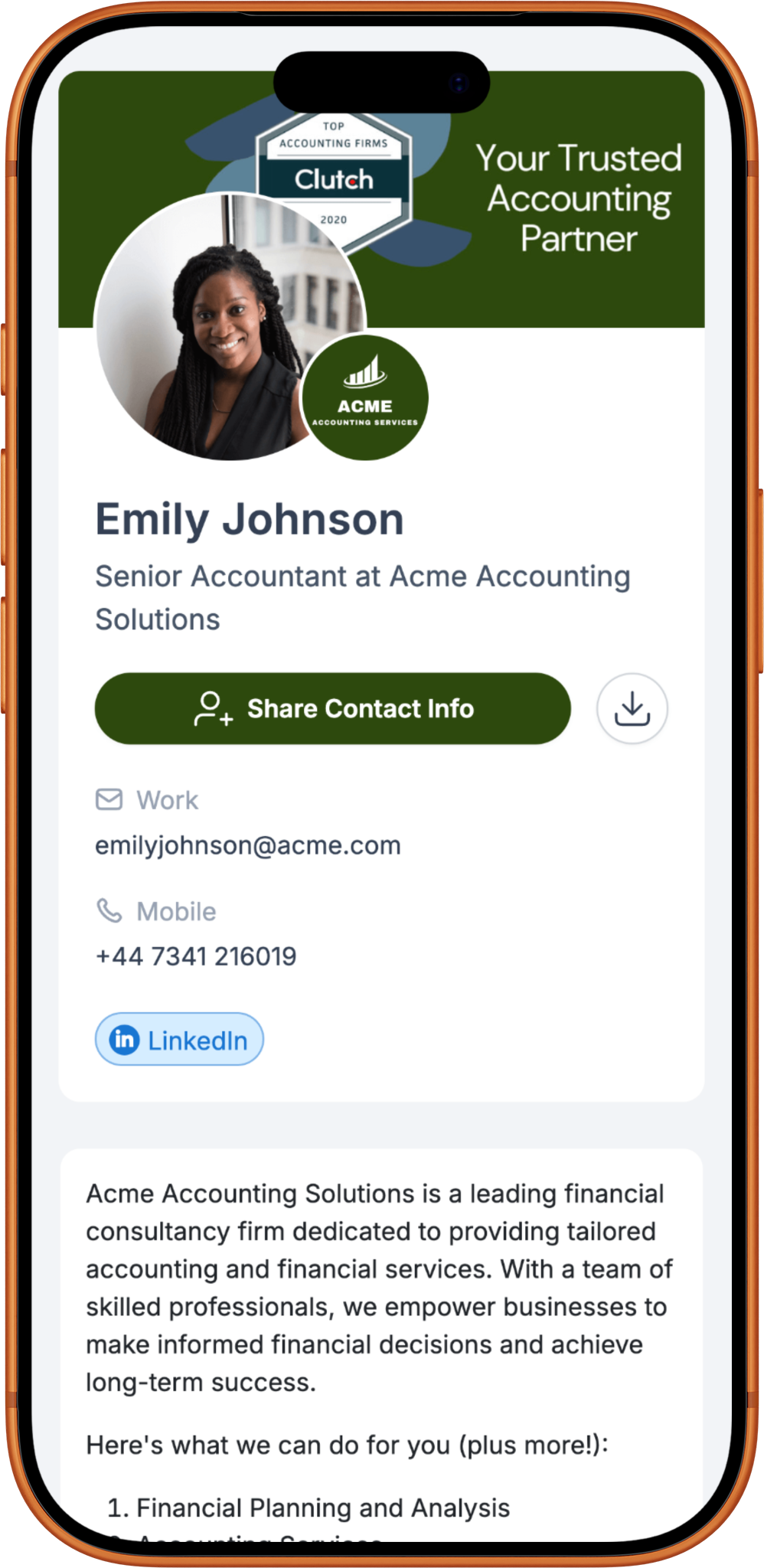This screenshot has height=1568, width=764.
Task: Open the LinkedIn profile chip
Action: 179,1040
